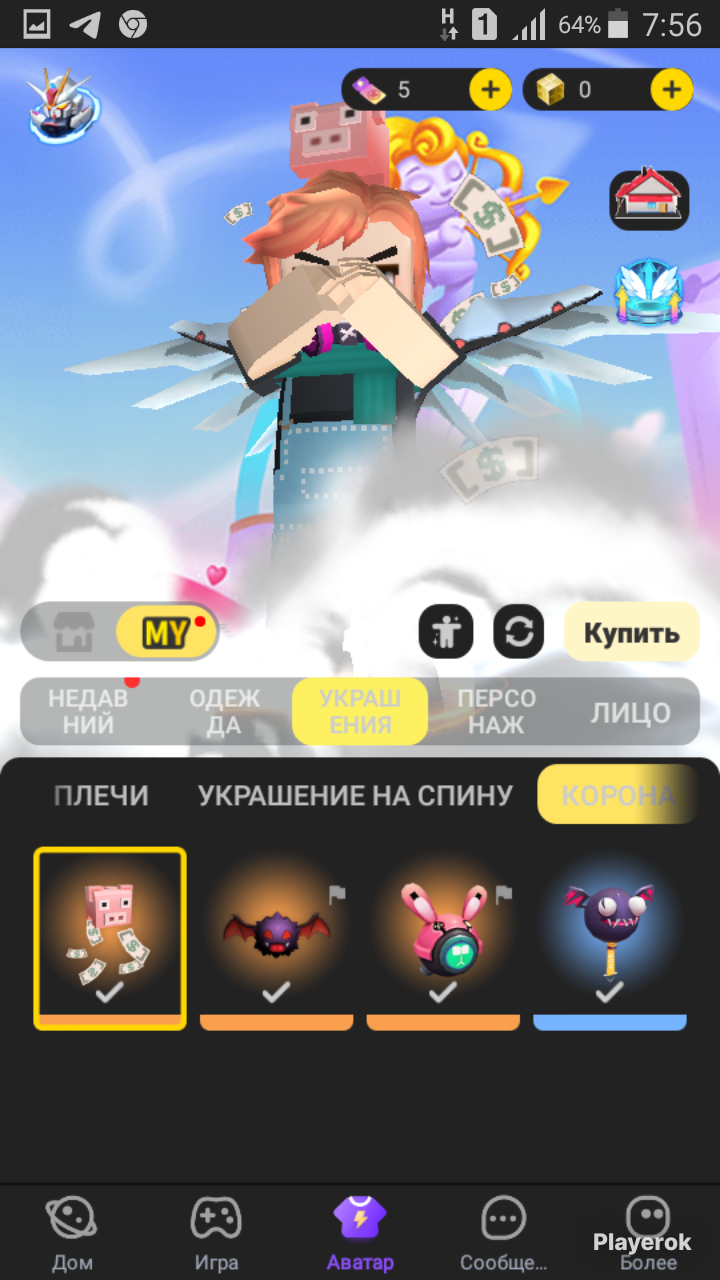Switch to the shop view toggle

70,633
